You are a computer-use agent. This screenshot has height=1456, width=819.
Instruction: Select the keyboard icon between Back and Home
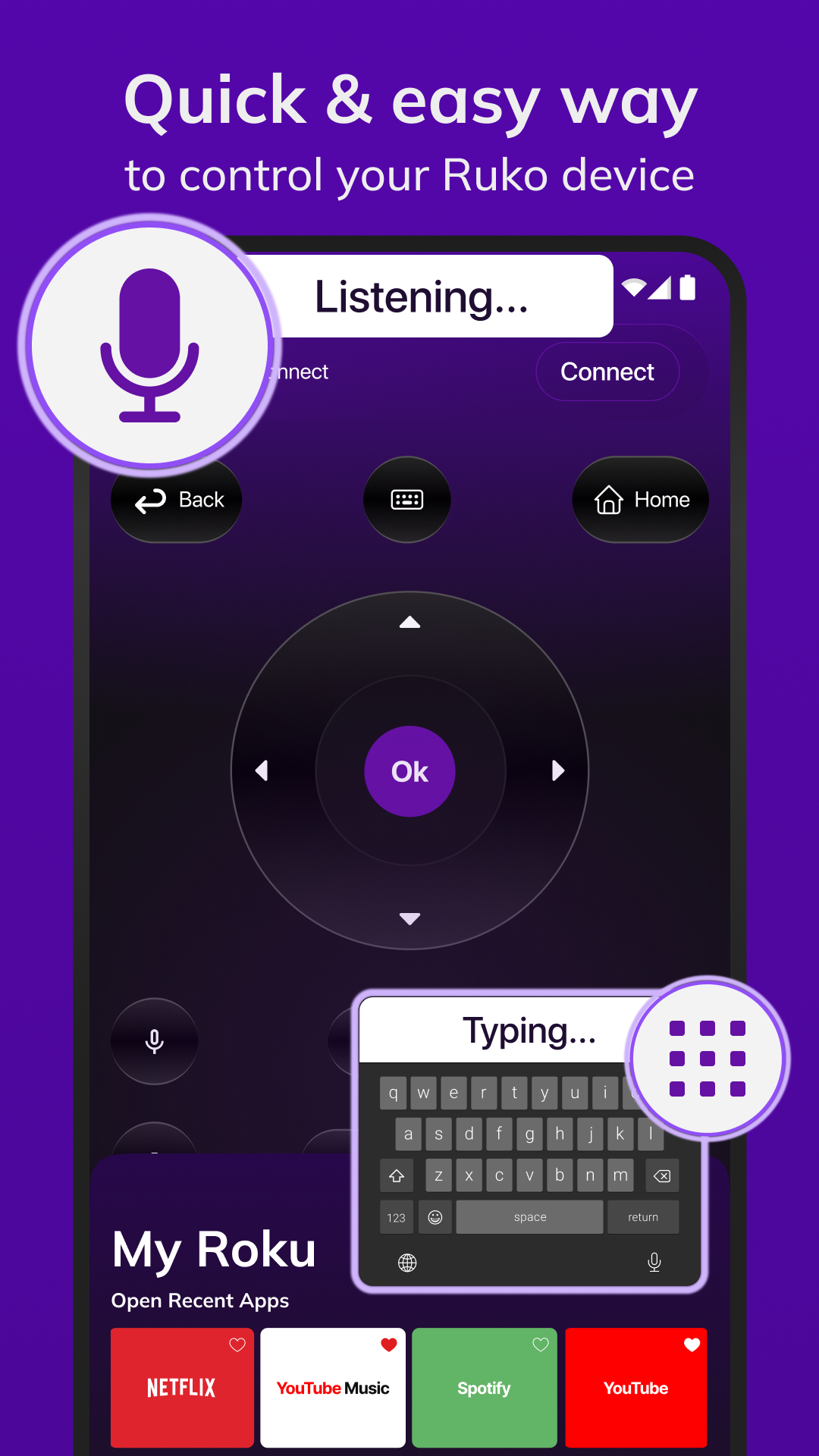pyautogui.click(x=406, y=499)
